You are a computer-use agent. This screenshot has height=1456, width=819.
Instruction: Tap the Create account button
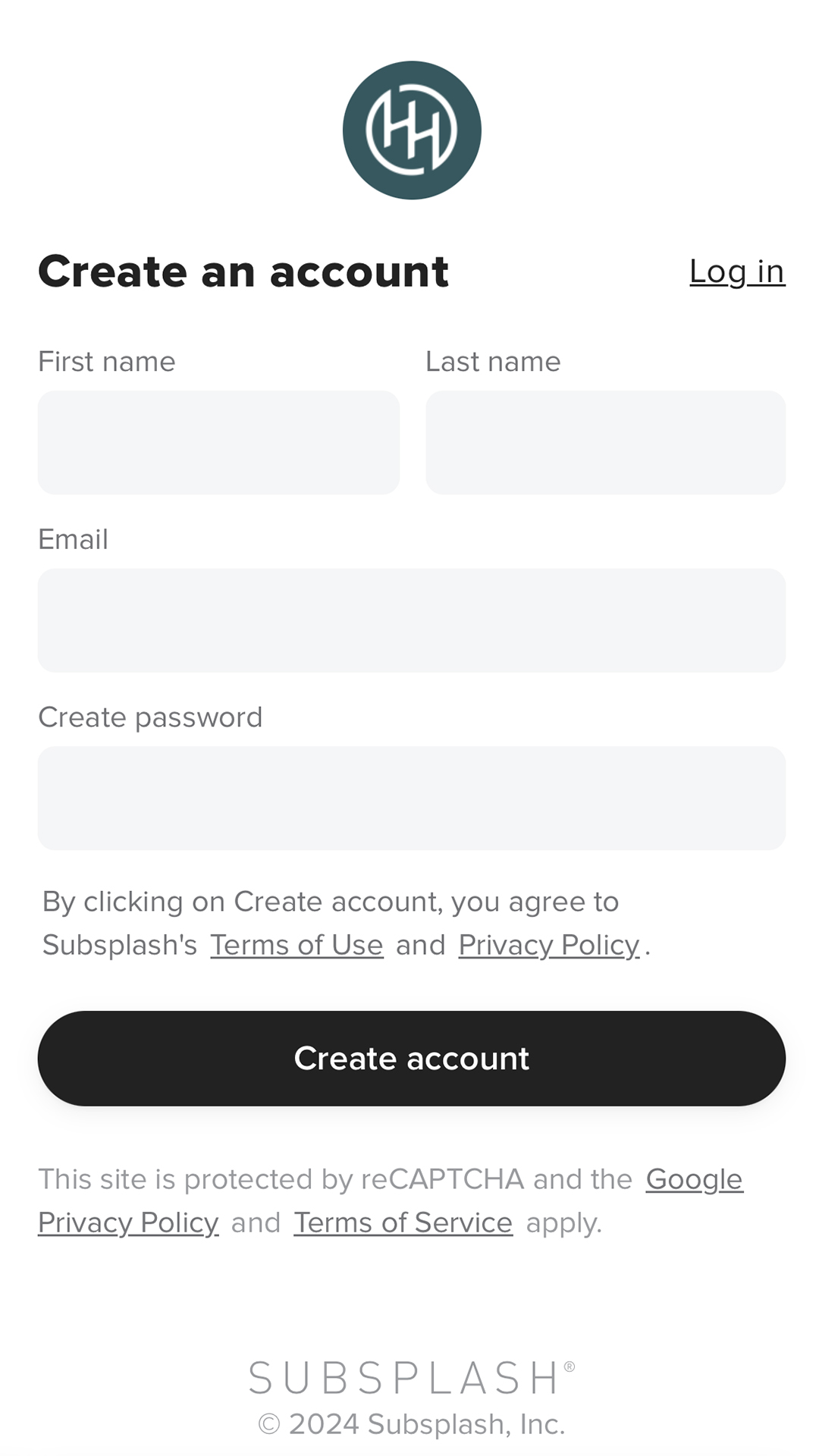tap(411, 1058)
